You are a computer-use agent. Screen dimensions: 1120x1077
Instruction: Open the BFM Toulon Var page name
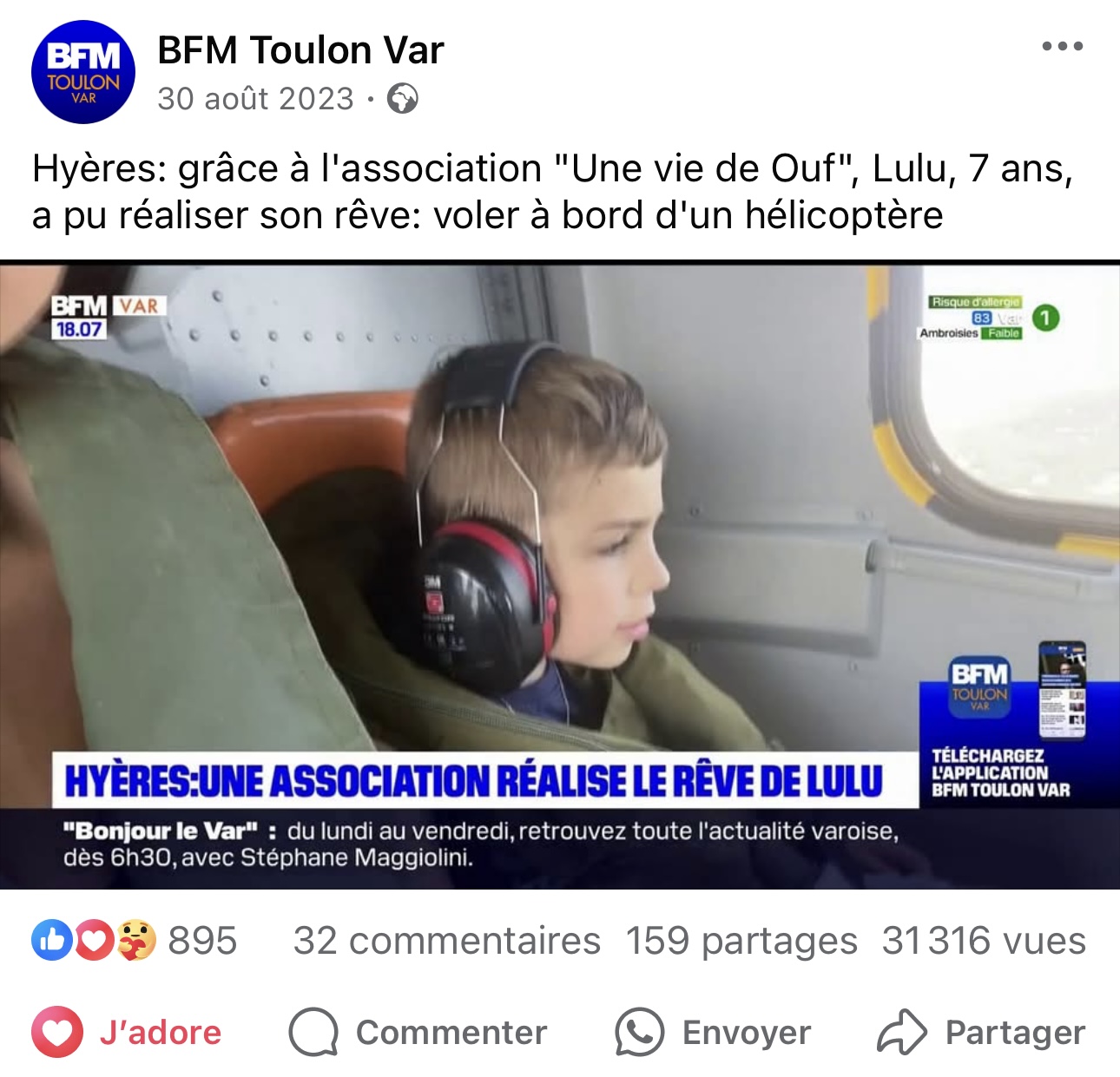300,50
